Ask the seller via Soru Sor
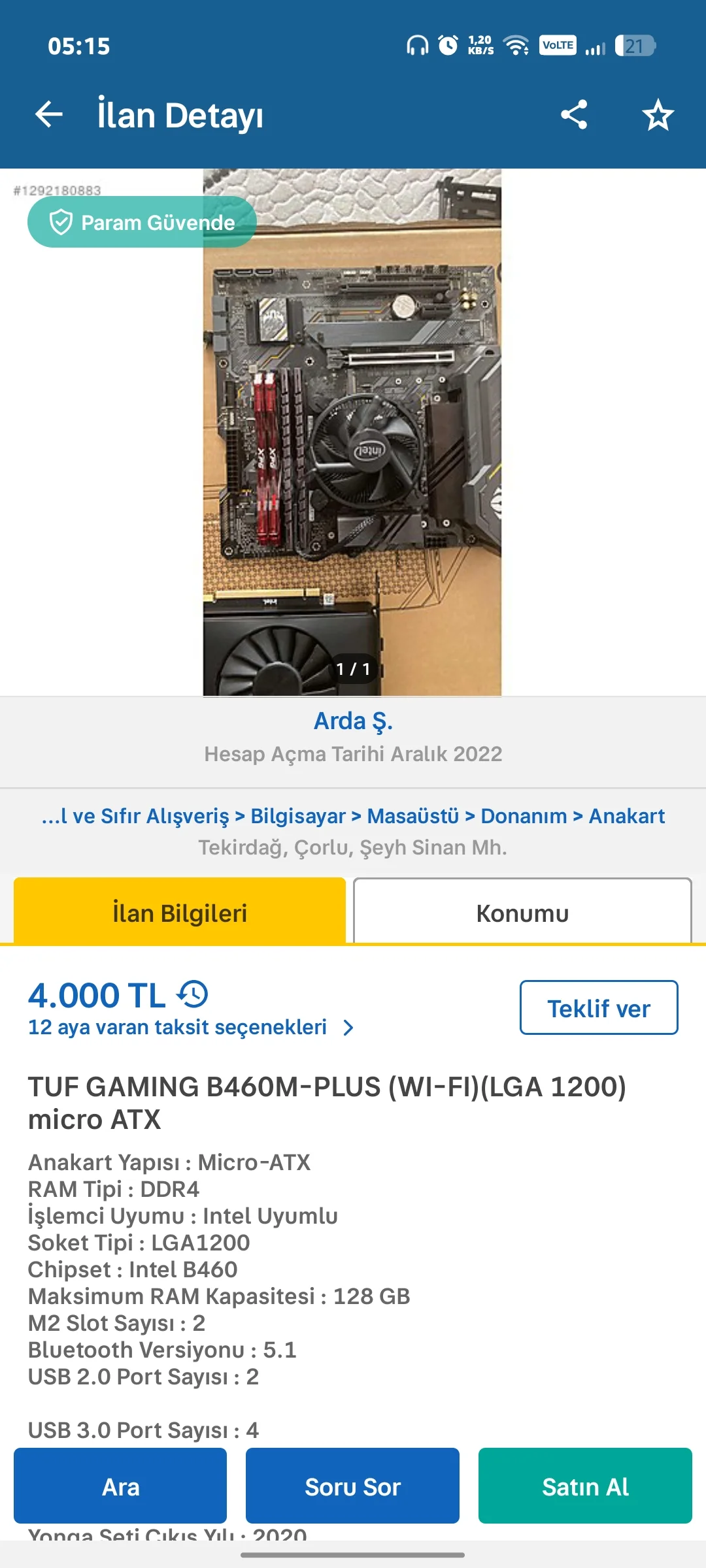This screenshot has width=706, height=1568. coord(352,1486)
